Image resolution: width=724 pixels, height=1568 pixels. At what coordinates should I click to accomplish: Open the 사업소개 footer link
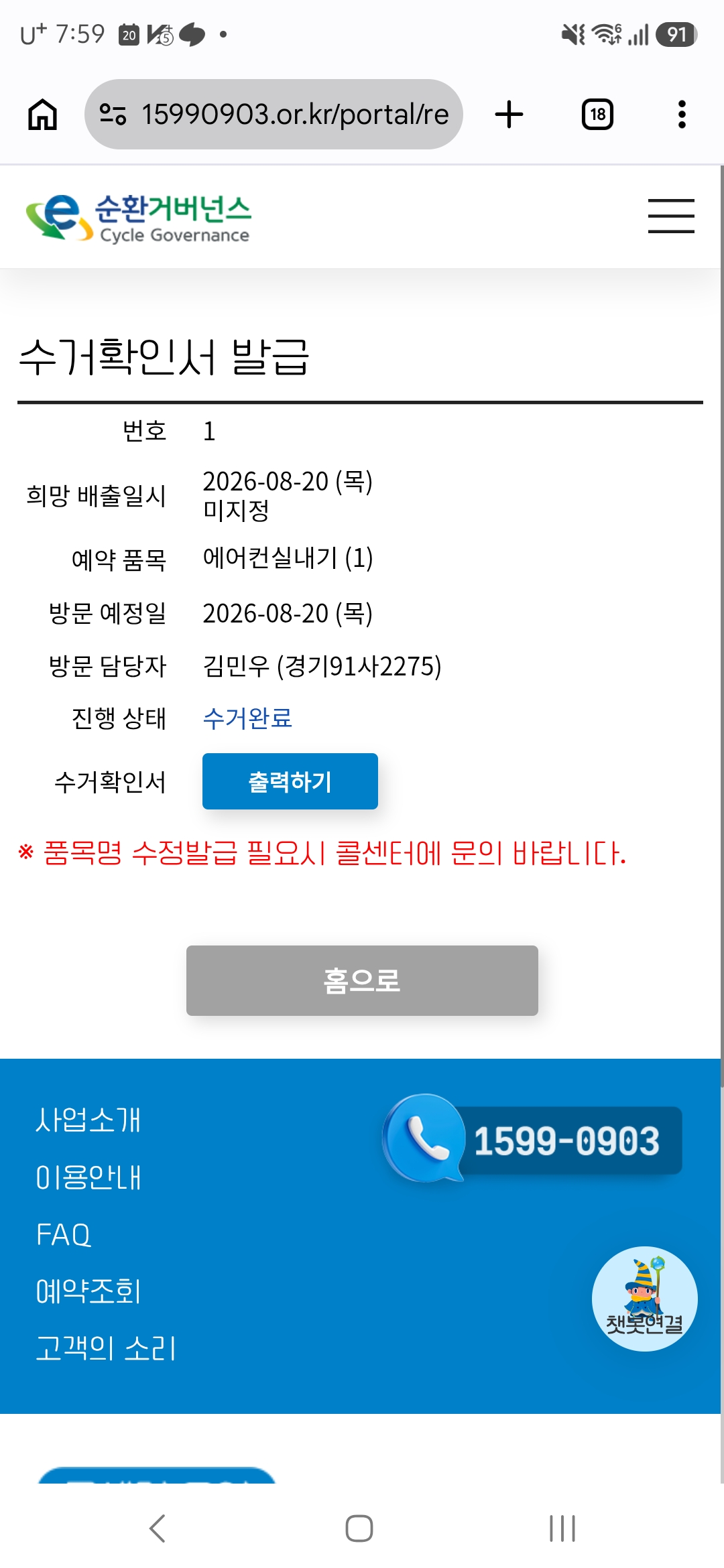tap(88, 1120)
